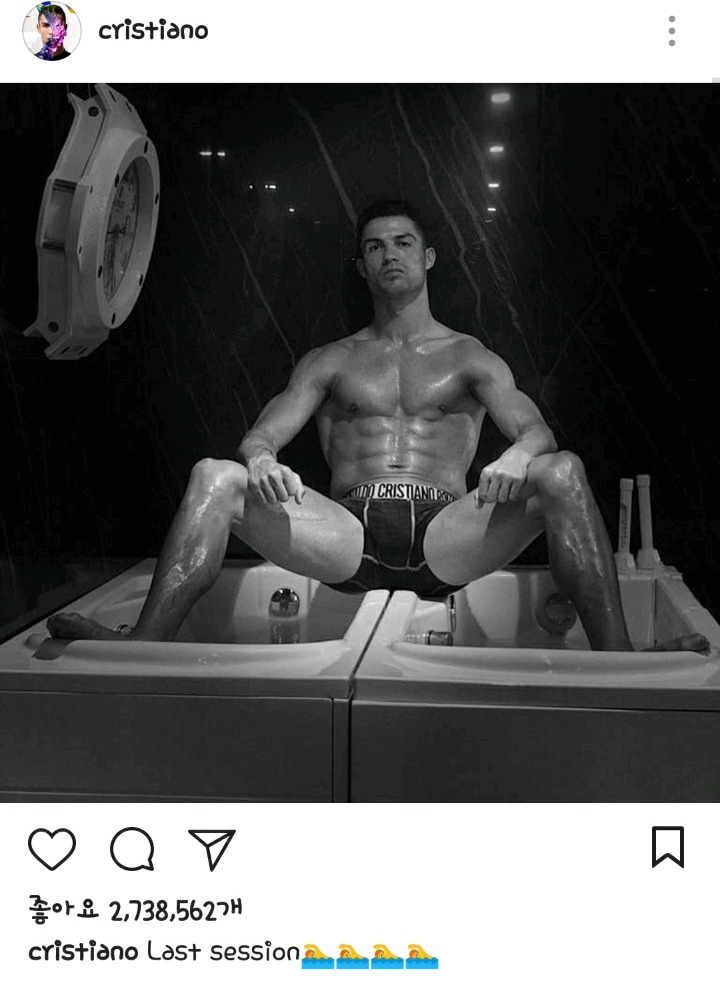720x982 pixels.
Task: View the 2,738,562 likes list
Action: pyautogui.click(x=135, y=911)
